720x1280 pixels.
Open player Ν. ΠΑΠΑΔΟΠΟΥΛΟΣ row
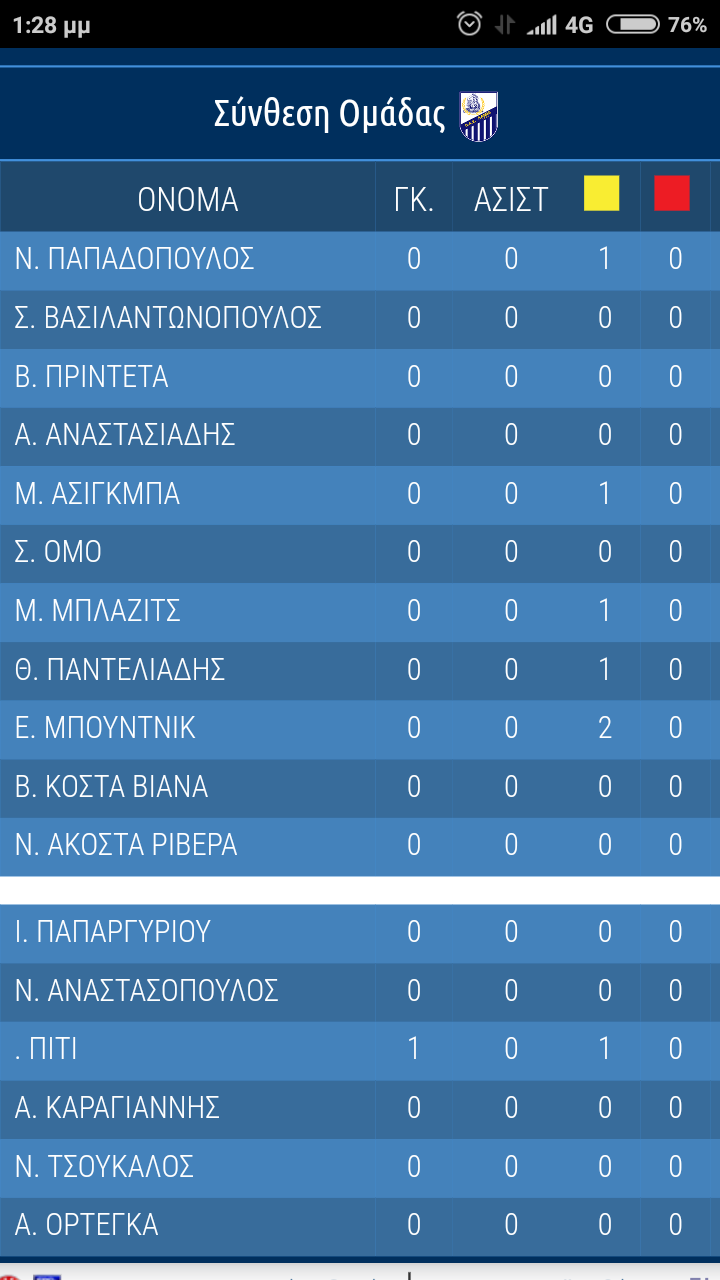(360, 260)
